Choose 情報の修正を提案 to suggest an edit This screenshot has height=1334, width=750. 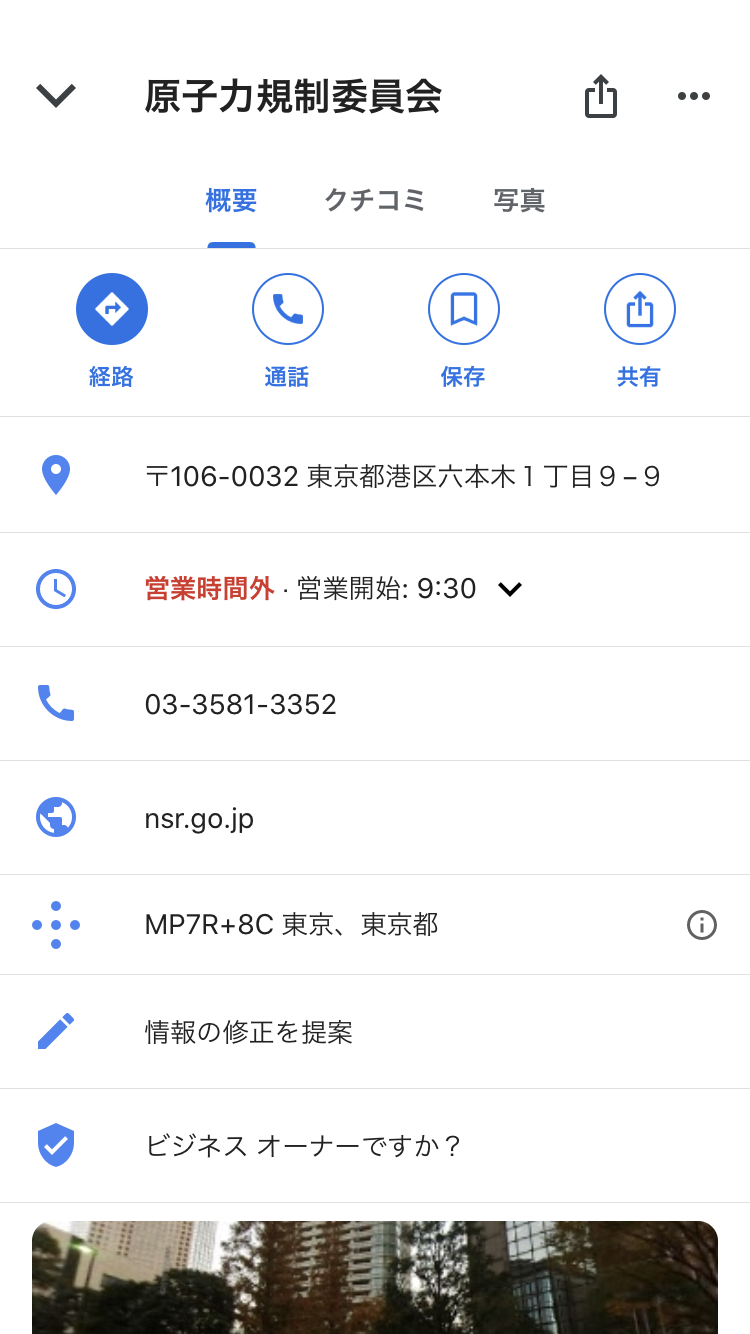coord(249,1032)
